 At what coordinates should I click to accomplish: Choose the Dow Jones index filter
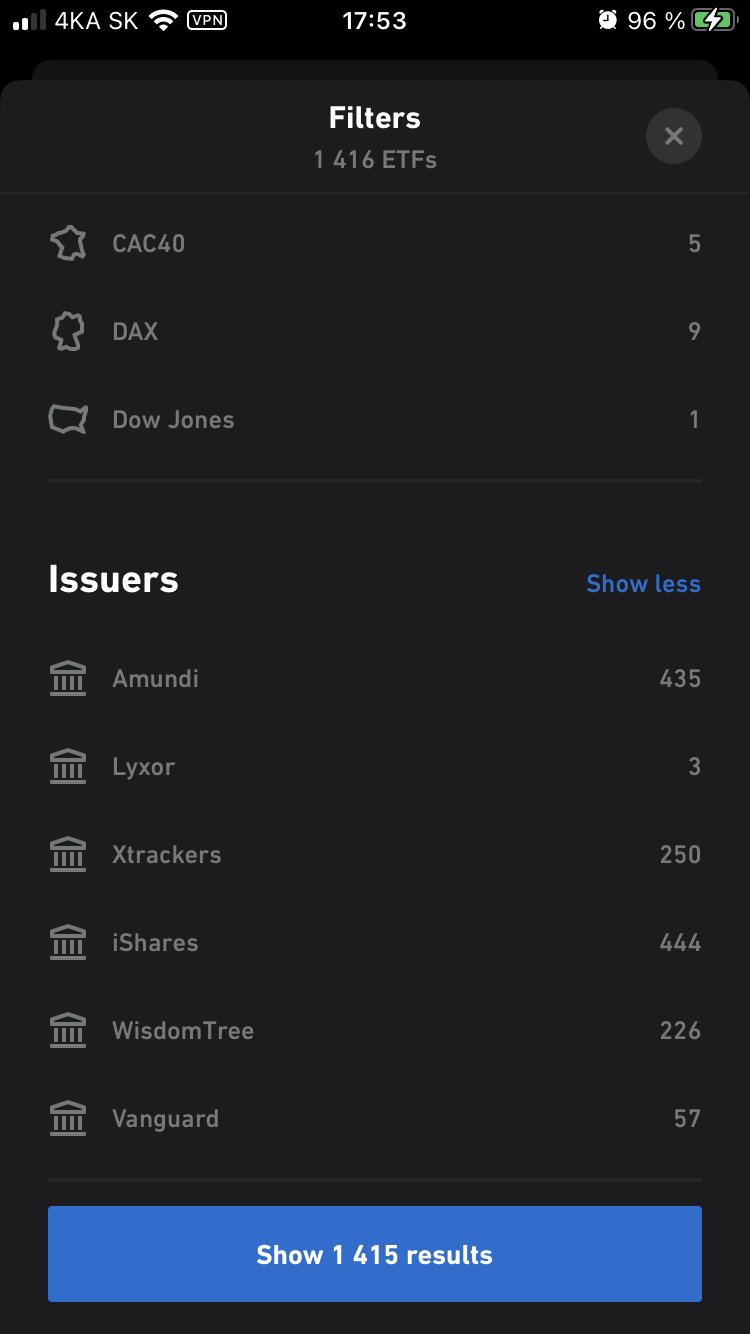(375, 419)
